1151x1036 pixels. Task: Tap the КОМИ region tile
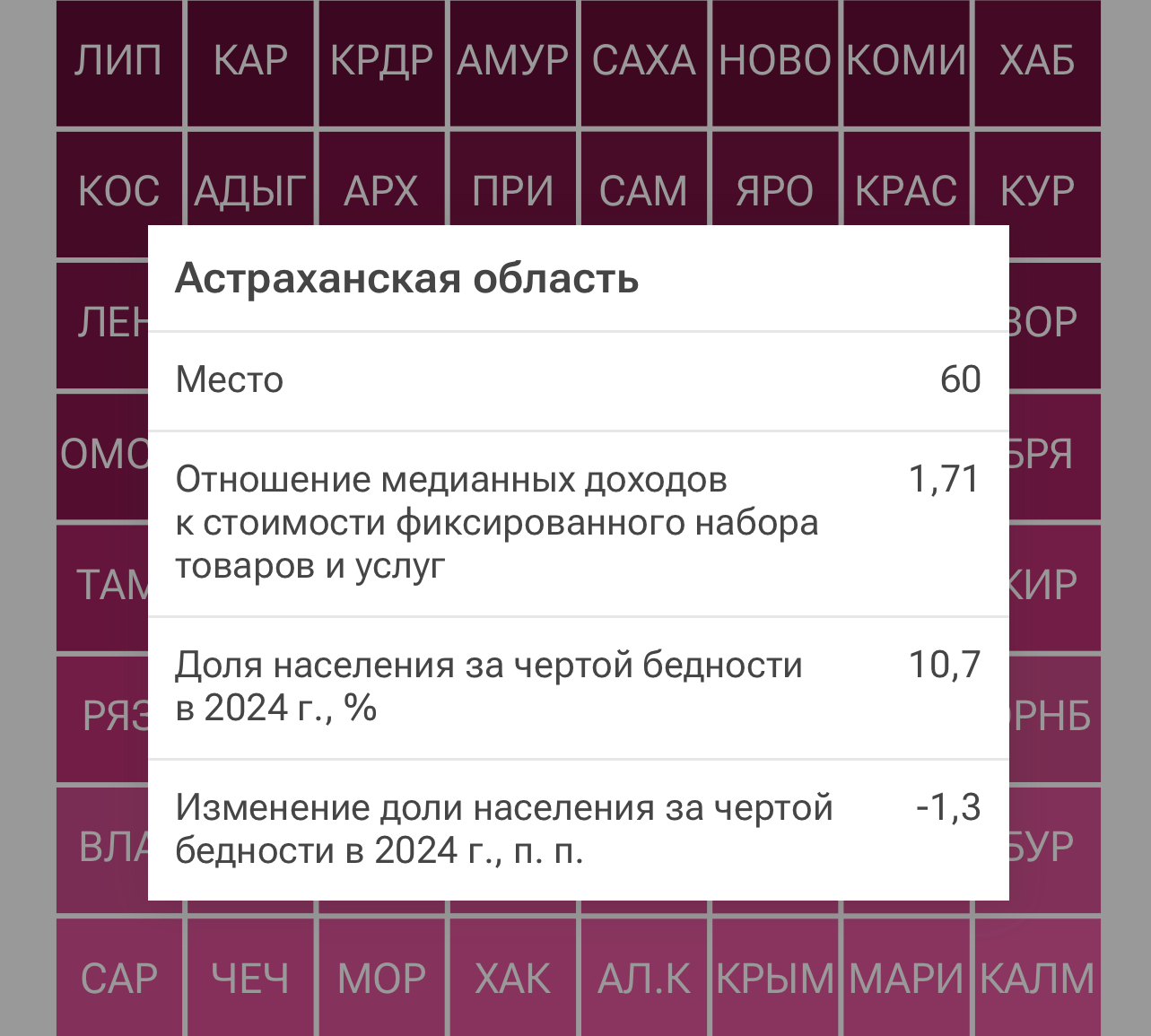point(906,63)
